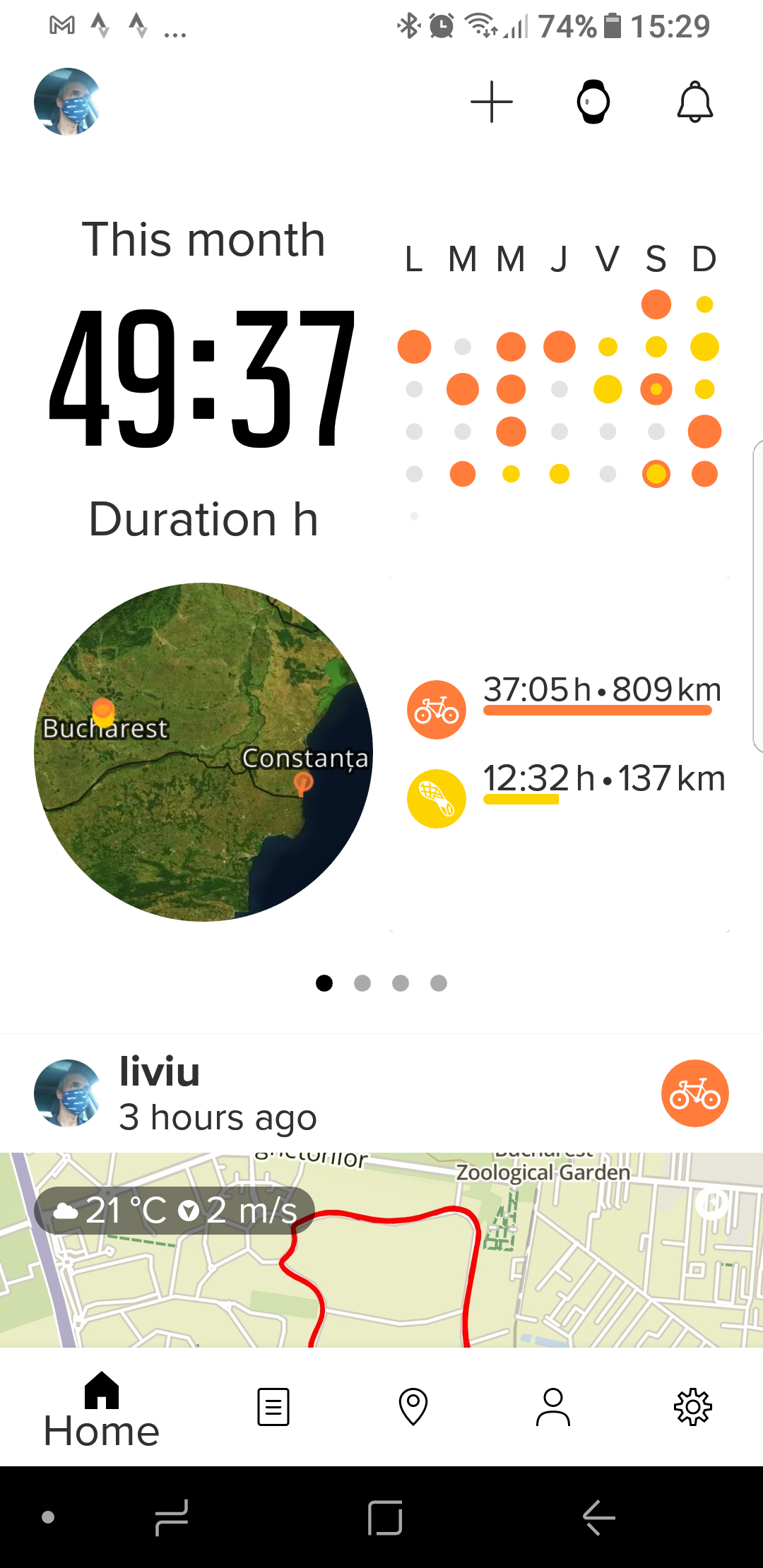Open your profile picture at the top
The image size is (763, 1568).
pos(67,102)
